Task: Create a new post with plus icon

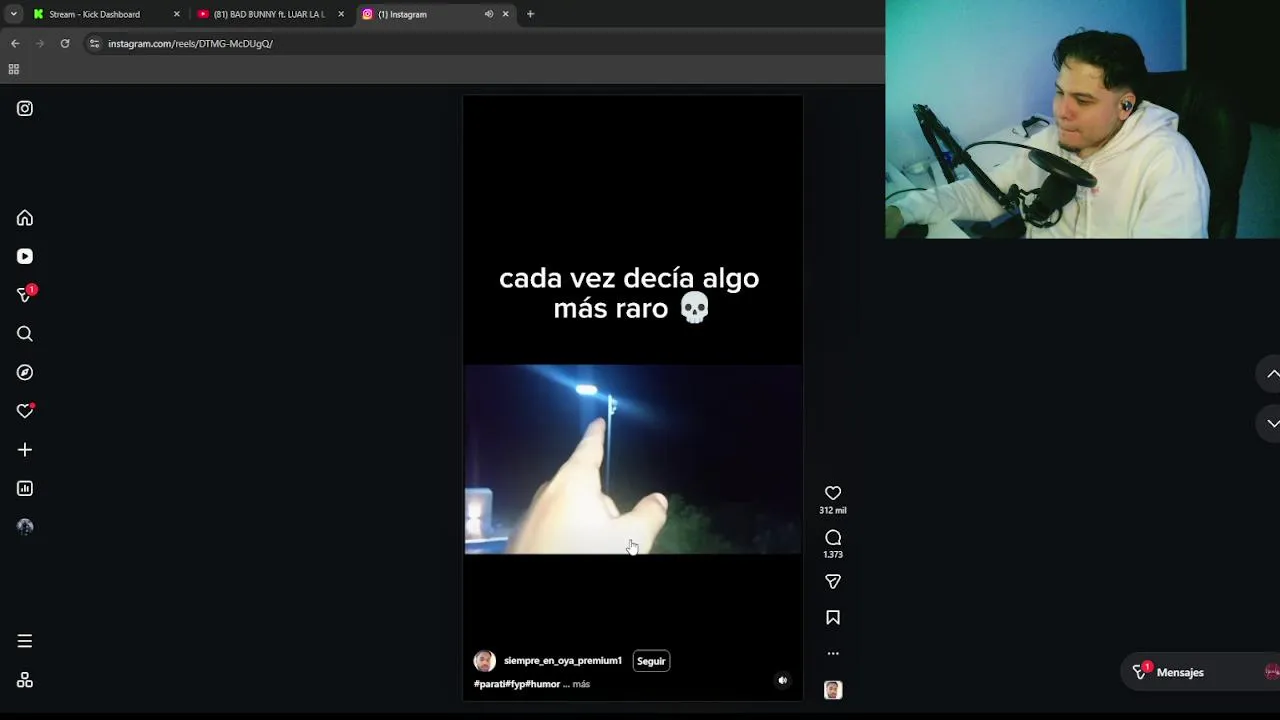Action: (25, 450)
